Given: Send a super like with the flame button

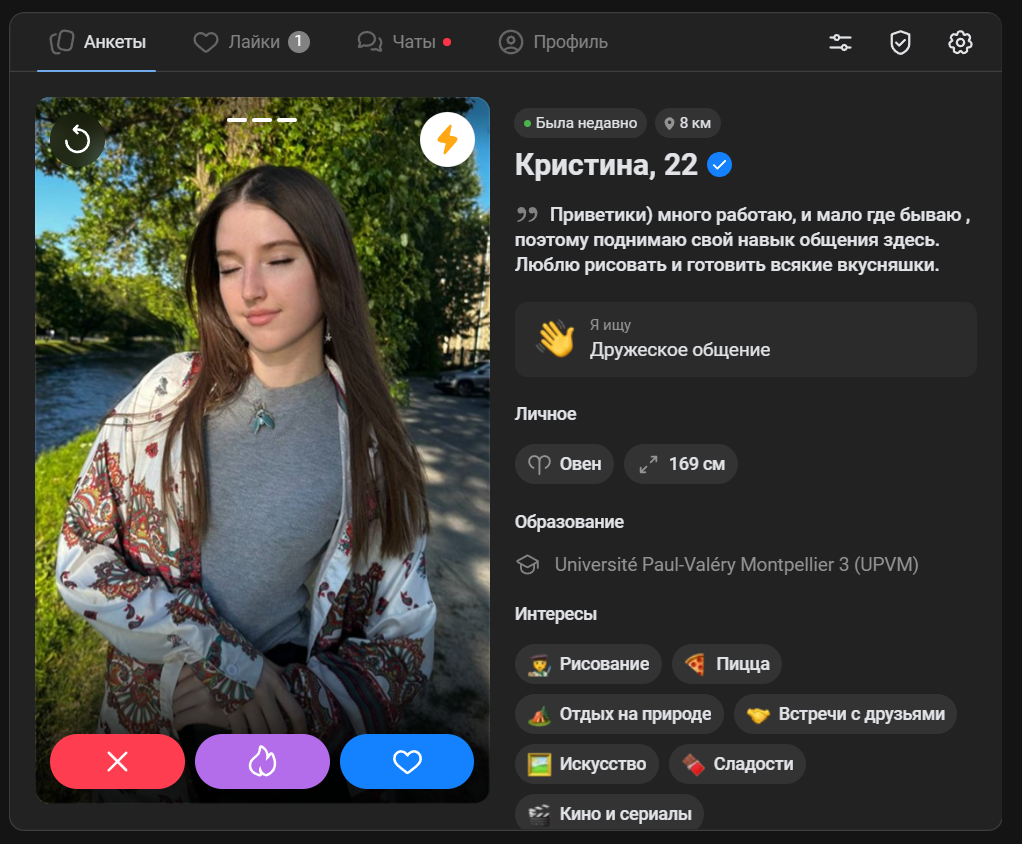Looking at the screenshot, I should tap(262, 762).
